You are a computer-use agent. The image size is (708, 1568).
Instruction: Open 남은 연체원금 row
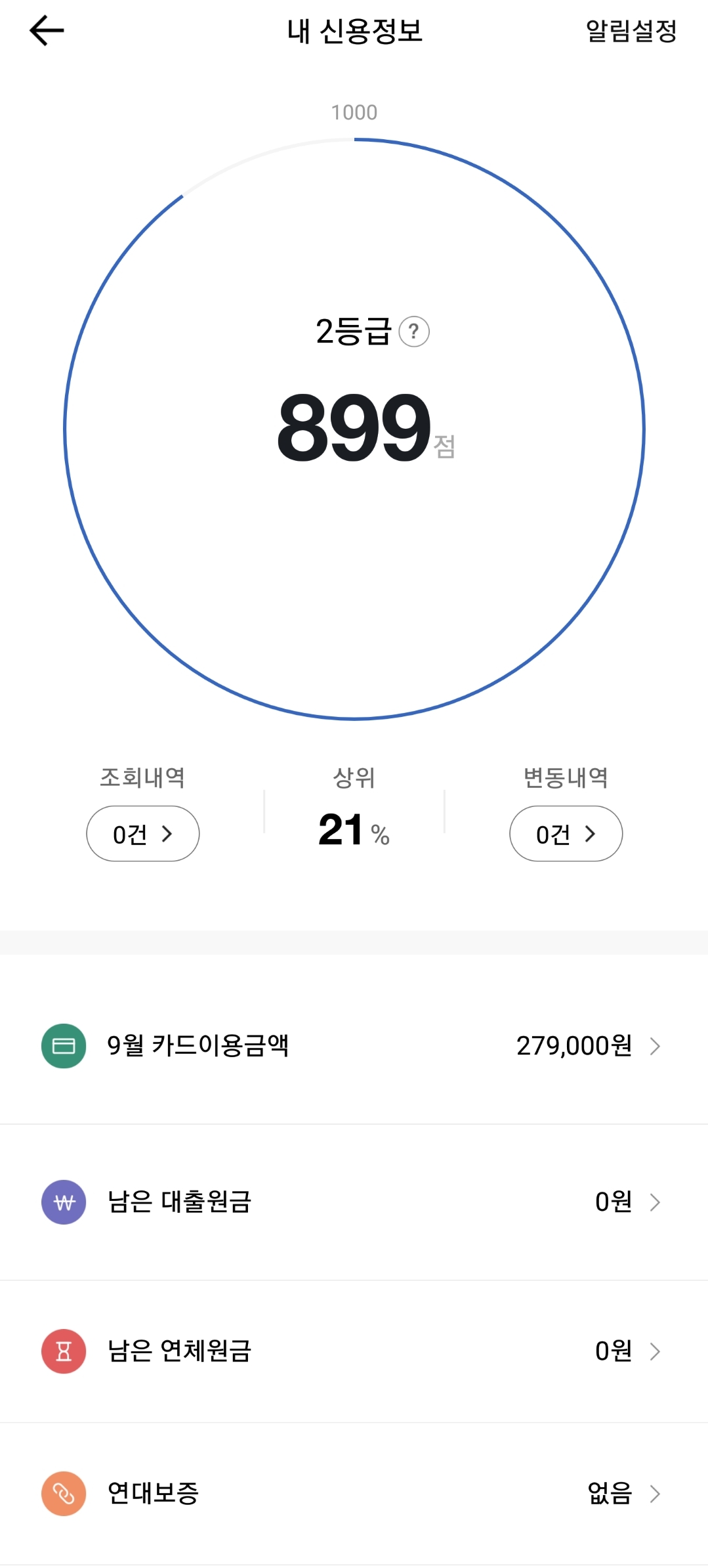click(x=354, y=1351)
